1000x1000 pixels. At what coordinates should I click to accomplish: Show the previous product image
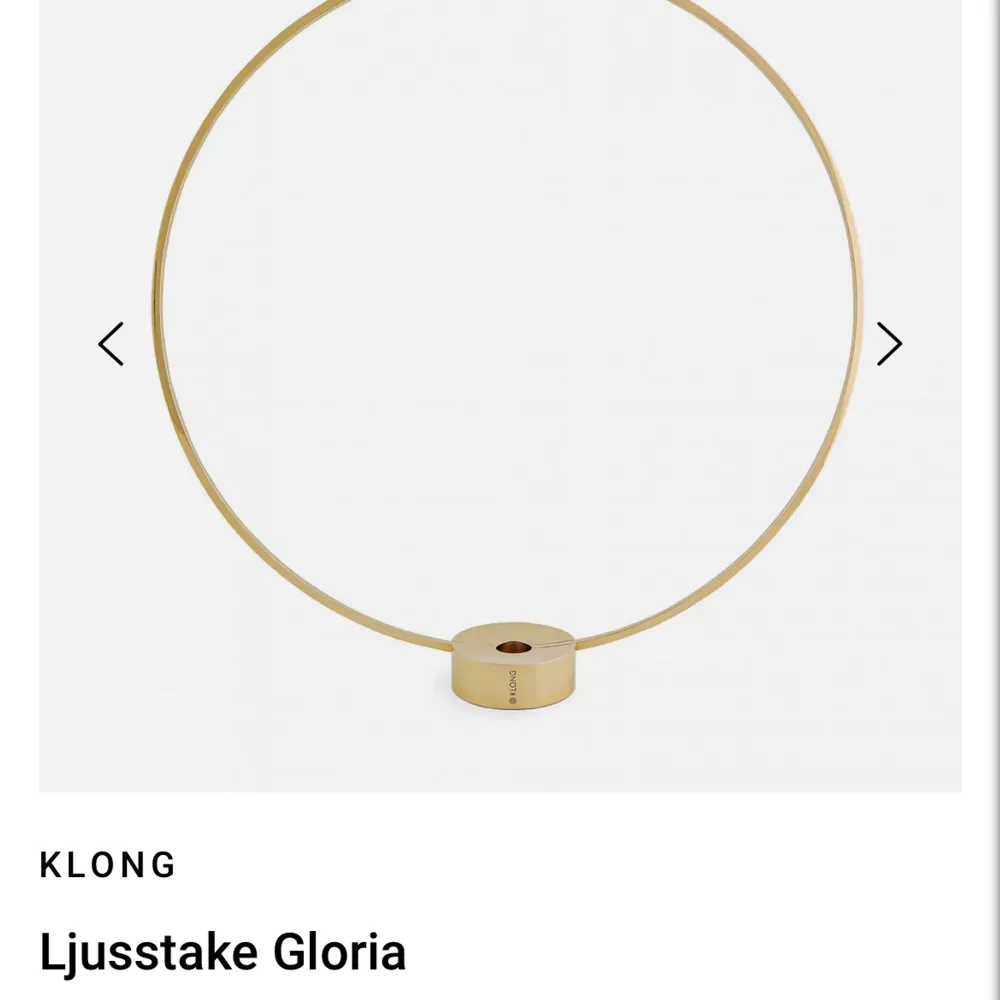[111, 344]
